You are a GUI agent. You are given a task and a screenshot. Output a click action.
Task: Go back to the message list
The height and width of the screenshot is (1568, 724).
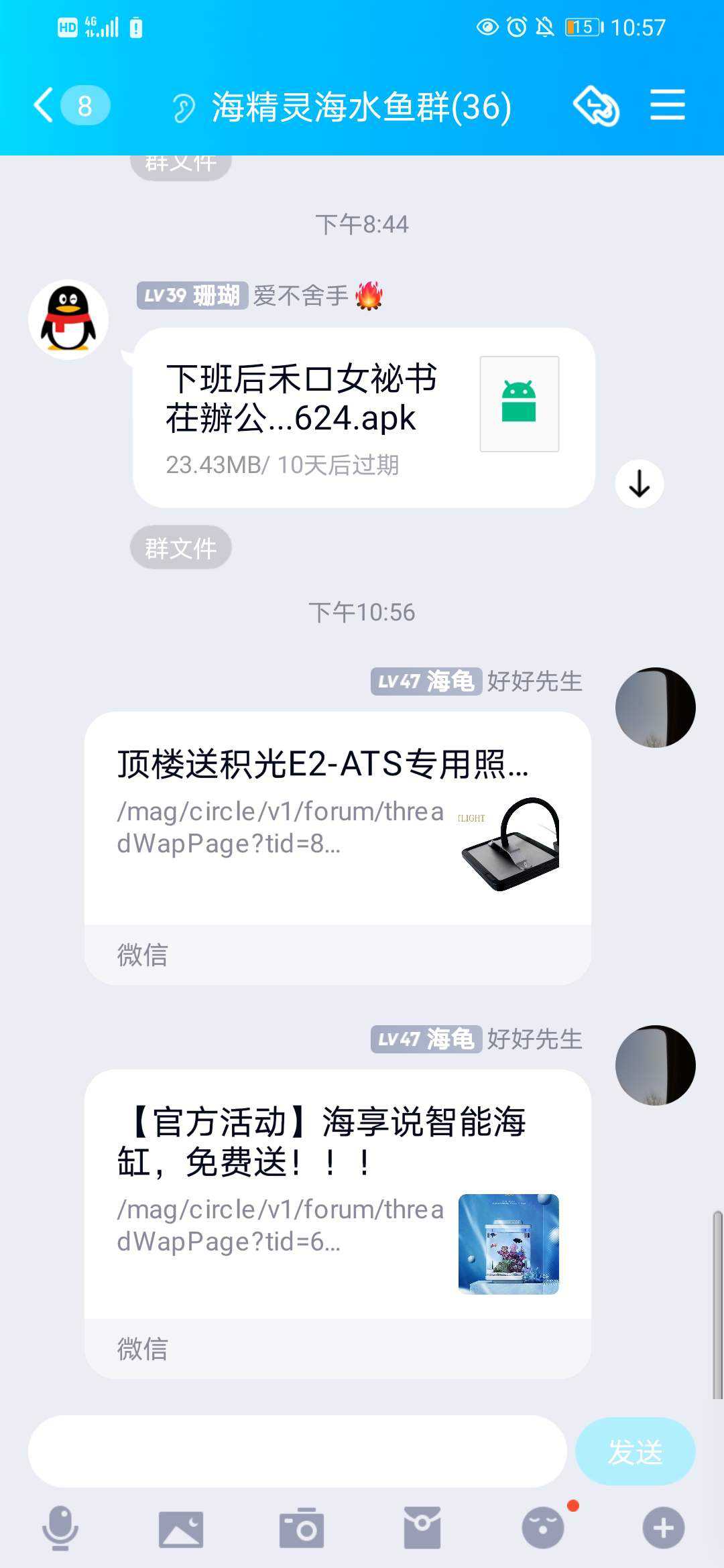click(46, 106)
